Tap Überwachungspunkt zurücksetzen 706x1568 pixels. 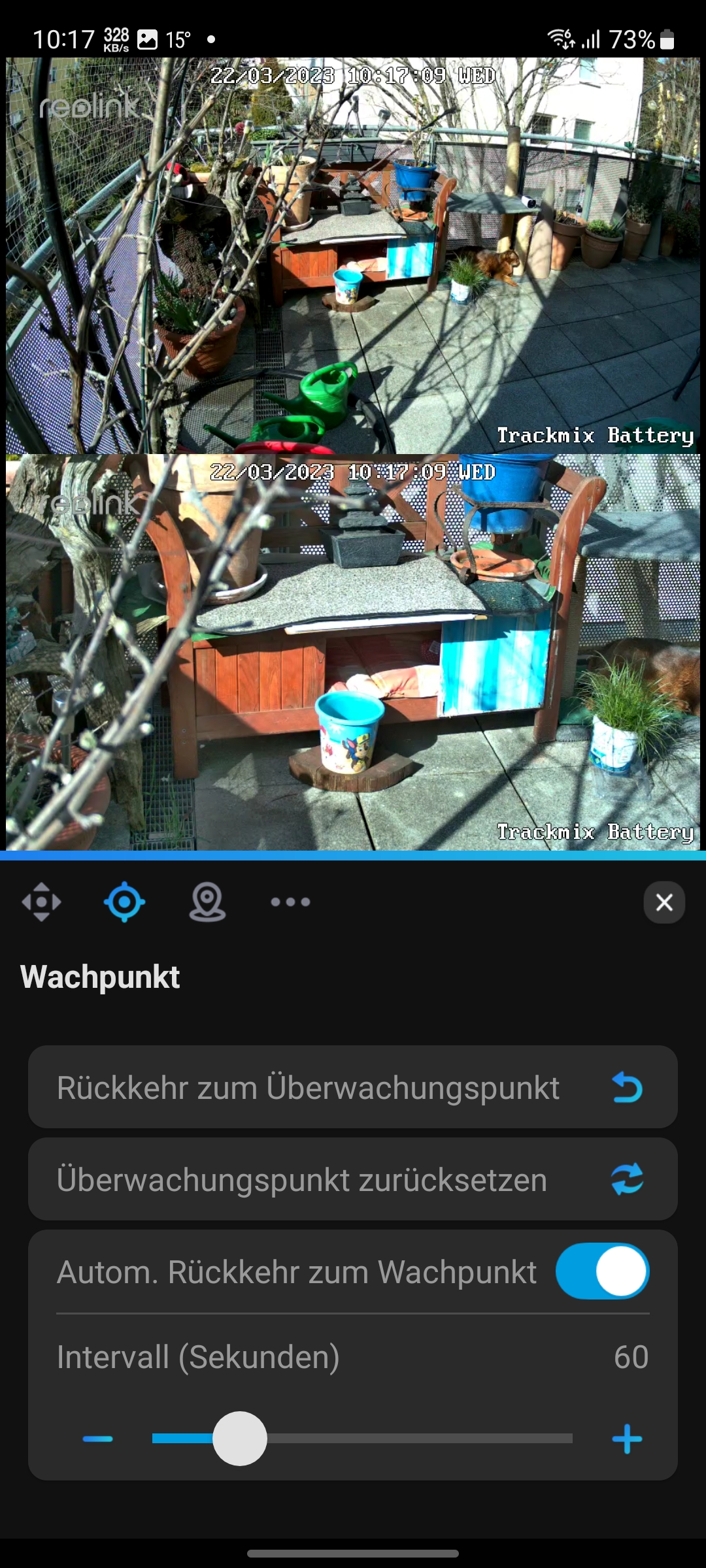pyautogui.click(x=353, y=1180)
